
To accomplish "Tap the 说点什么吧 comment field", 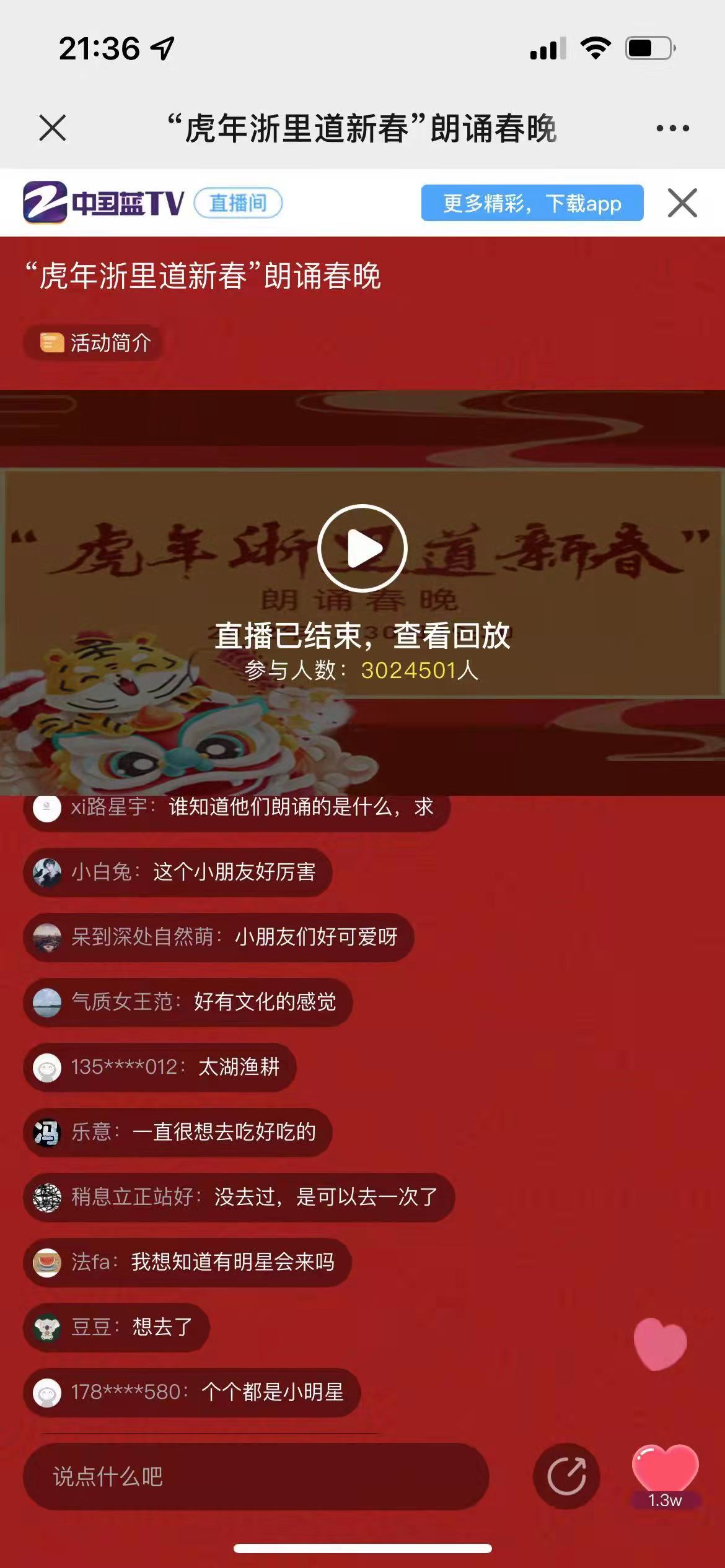I will (x=255, y=1476).
